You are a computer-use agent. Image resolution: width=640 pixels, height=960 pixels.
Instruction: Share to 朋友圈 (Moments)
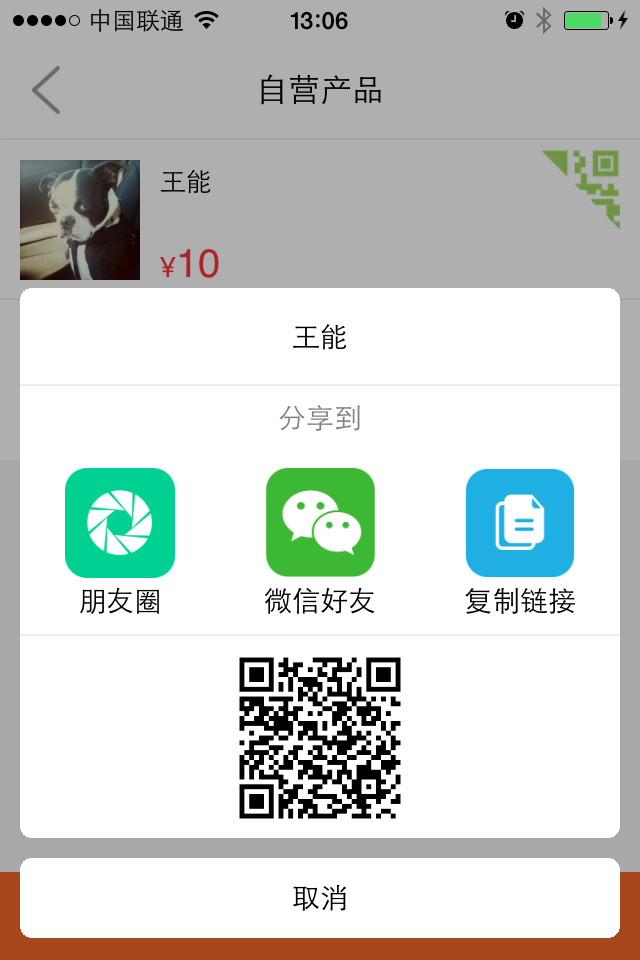click(120, 523)
